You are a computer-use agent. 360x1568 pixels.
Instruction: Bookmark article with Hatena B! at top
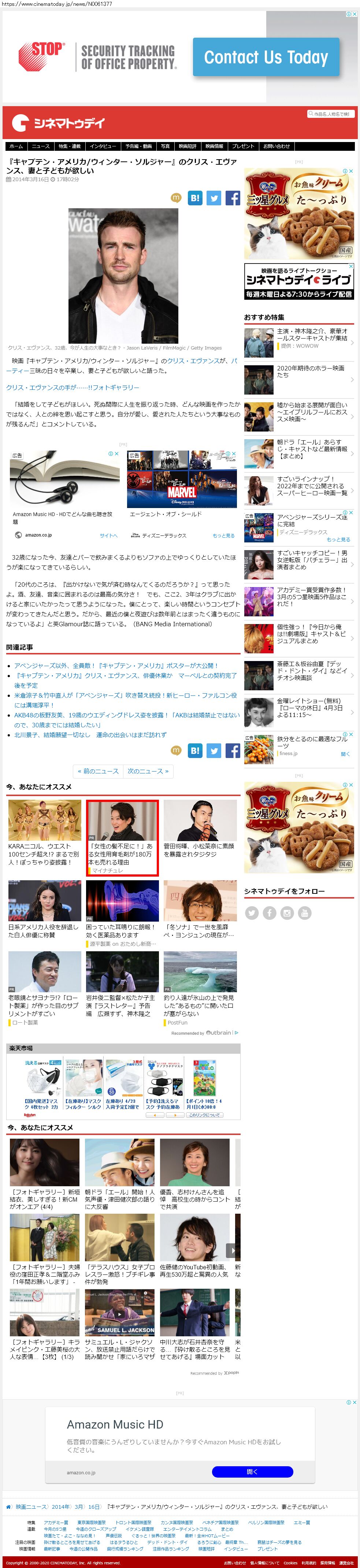pos(195,198)
